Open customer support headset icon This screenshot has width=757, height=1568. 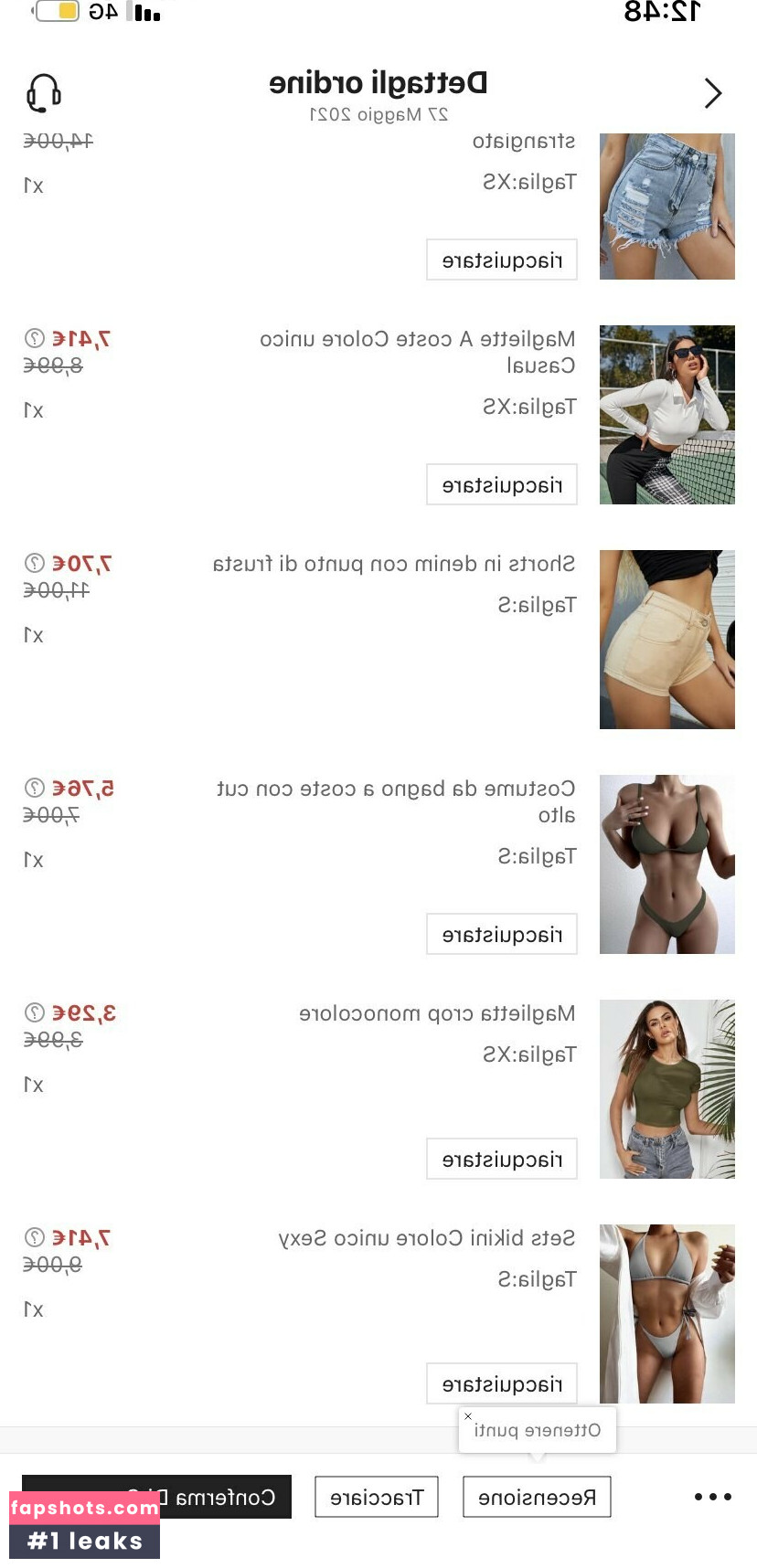pos(43,93)
